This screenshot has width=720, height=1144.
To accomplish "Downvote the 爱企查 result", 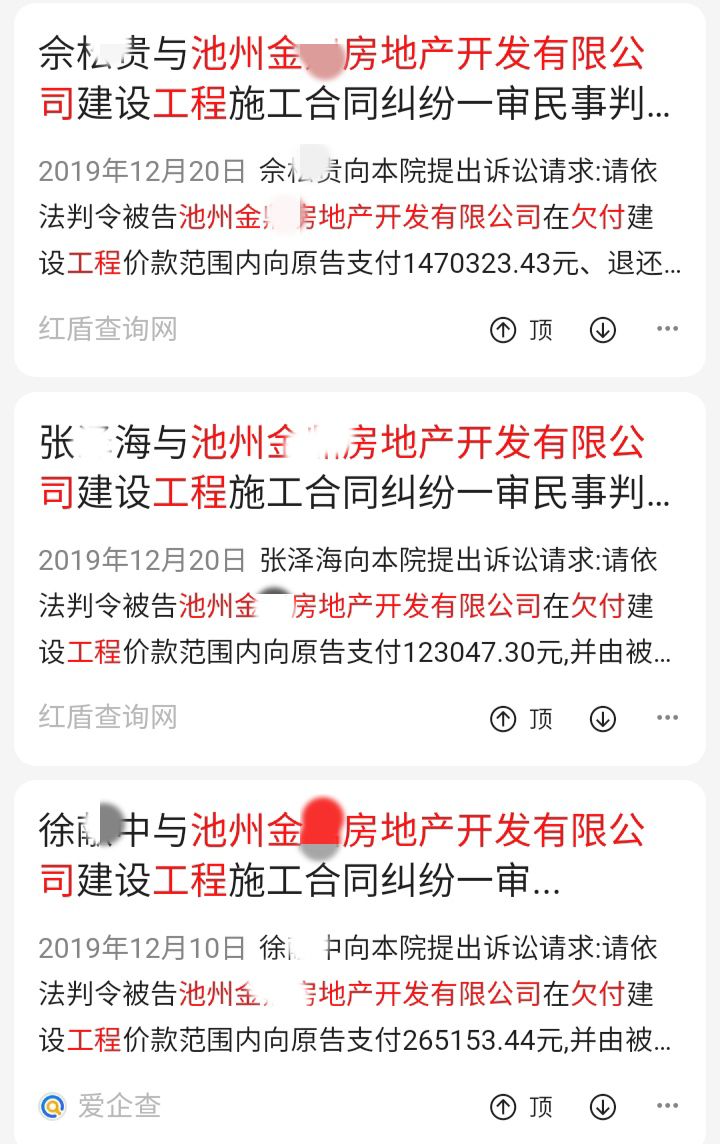I will click(x=602, y=1106).
